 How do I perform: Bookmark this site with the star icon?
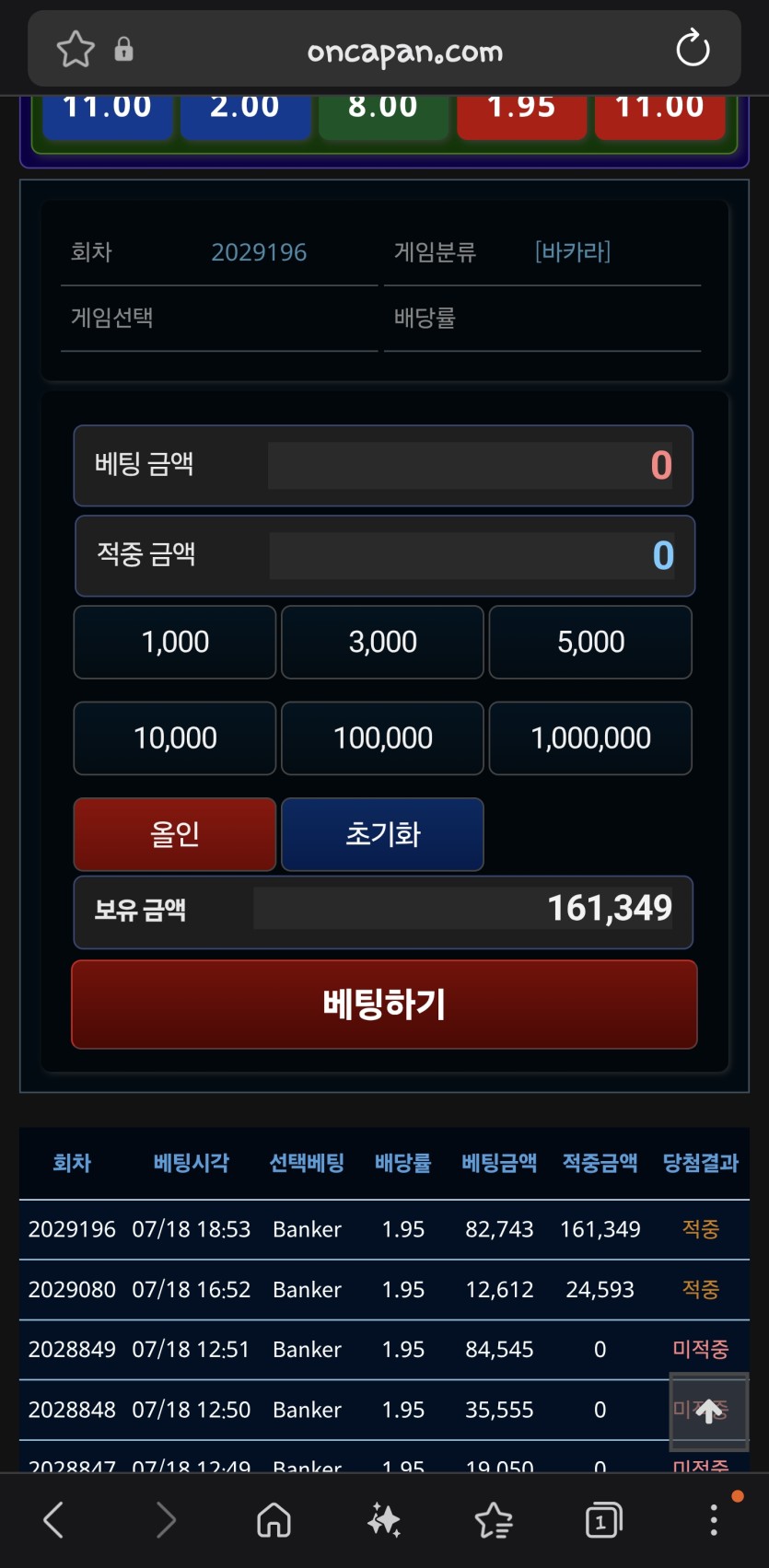click(x=76, y=49)
